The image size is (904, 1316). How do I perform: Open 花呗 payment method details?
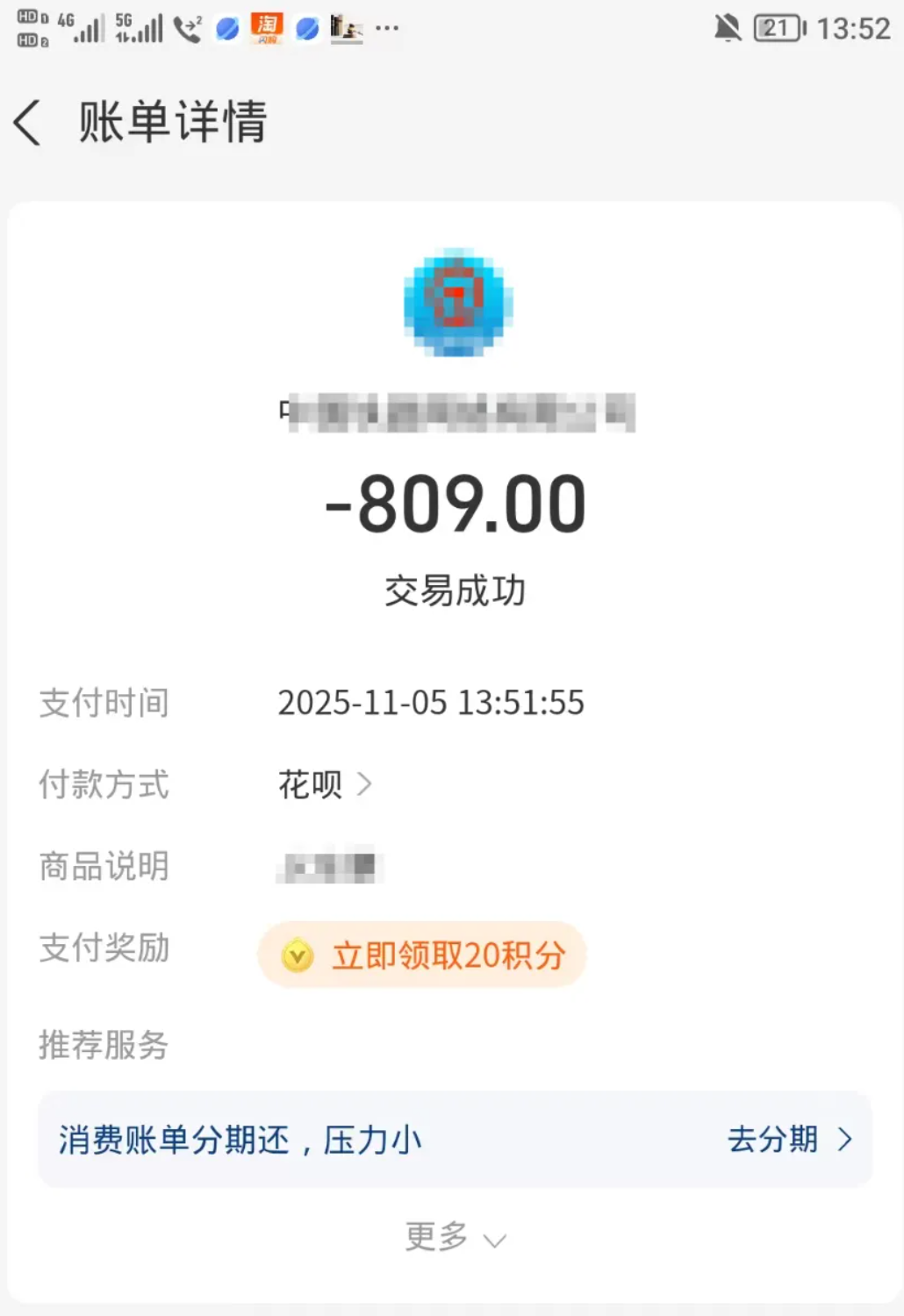tap(325, 784)
